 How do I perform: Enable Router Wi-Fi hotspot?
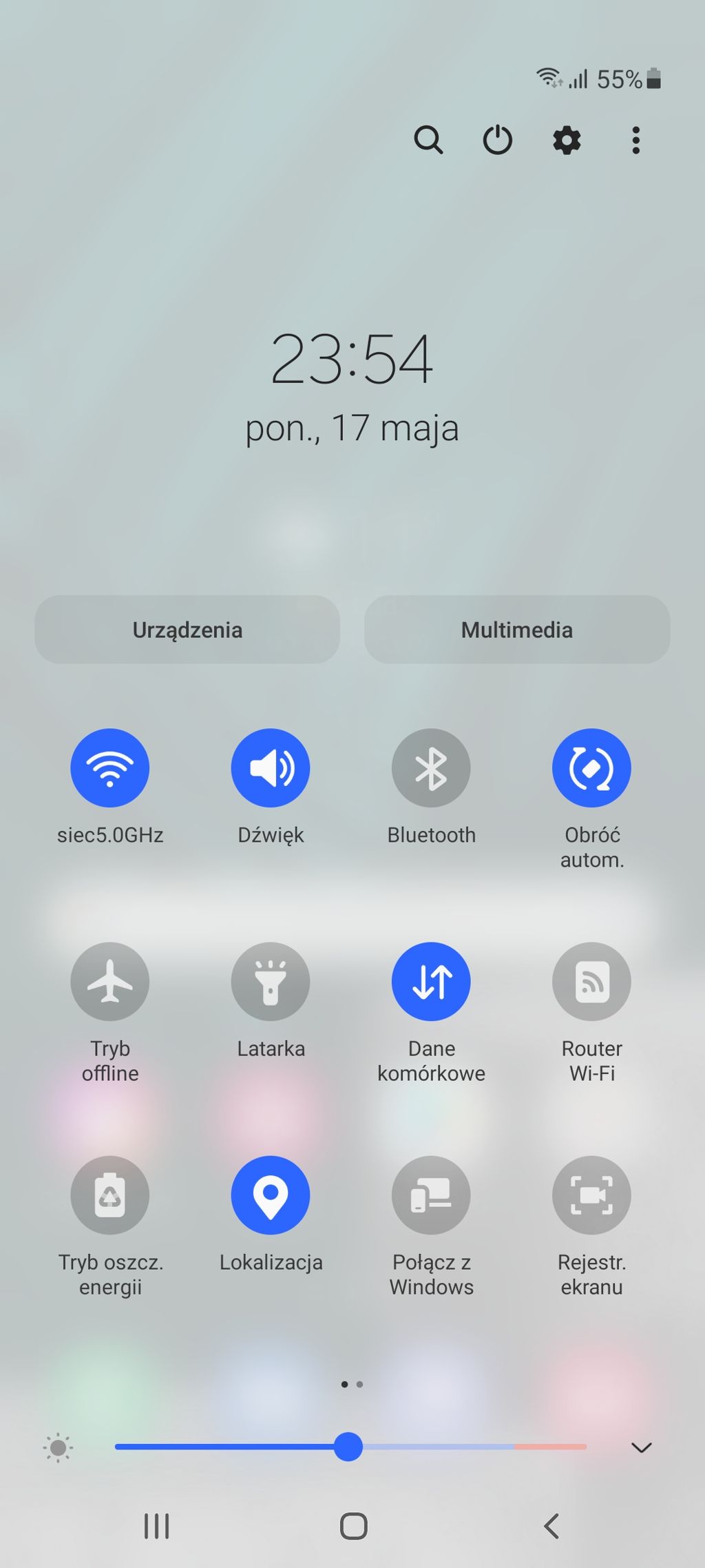(591, 981)
